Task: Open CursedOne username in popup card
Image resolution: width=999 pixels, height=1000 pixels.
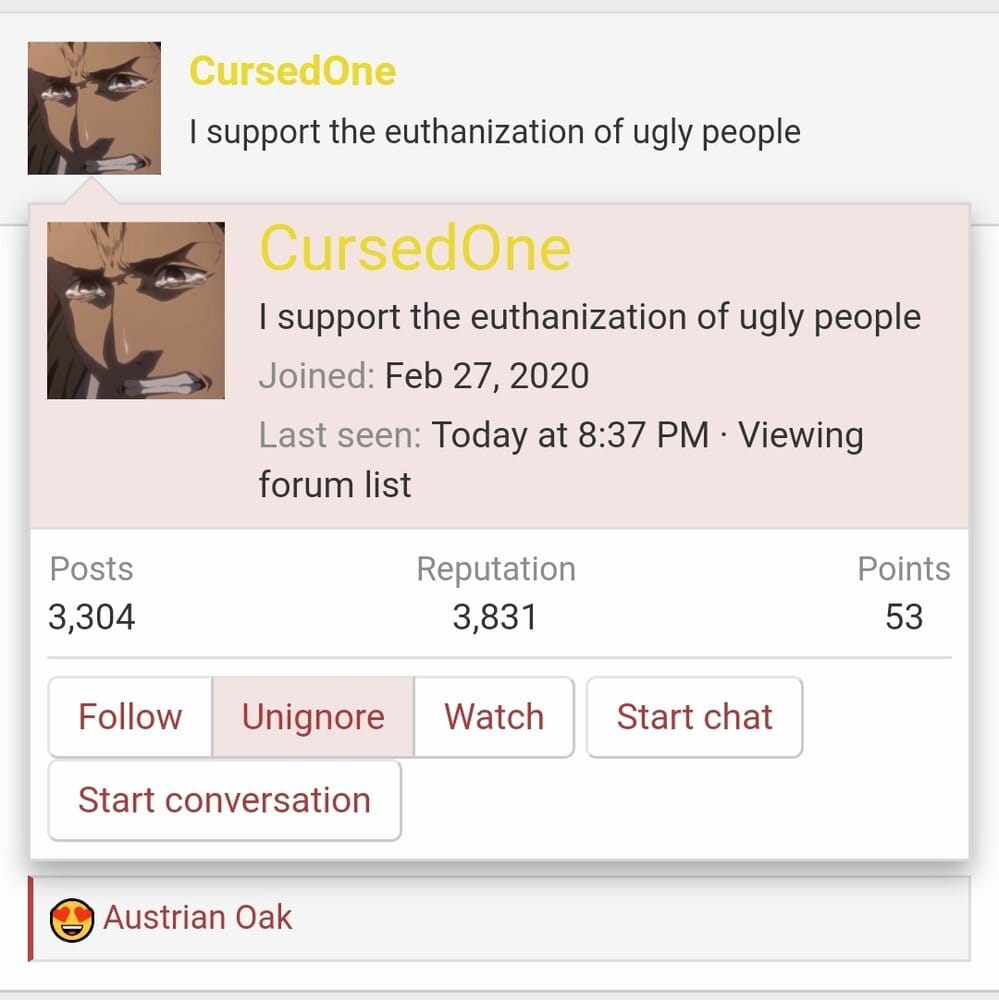Action: [415, 247]
